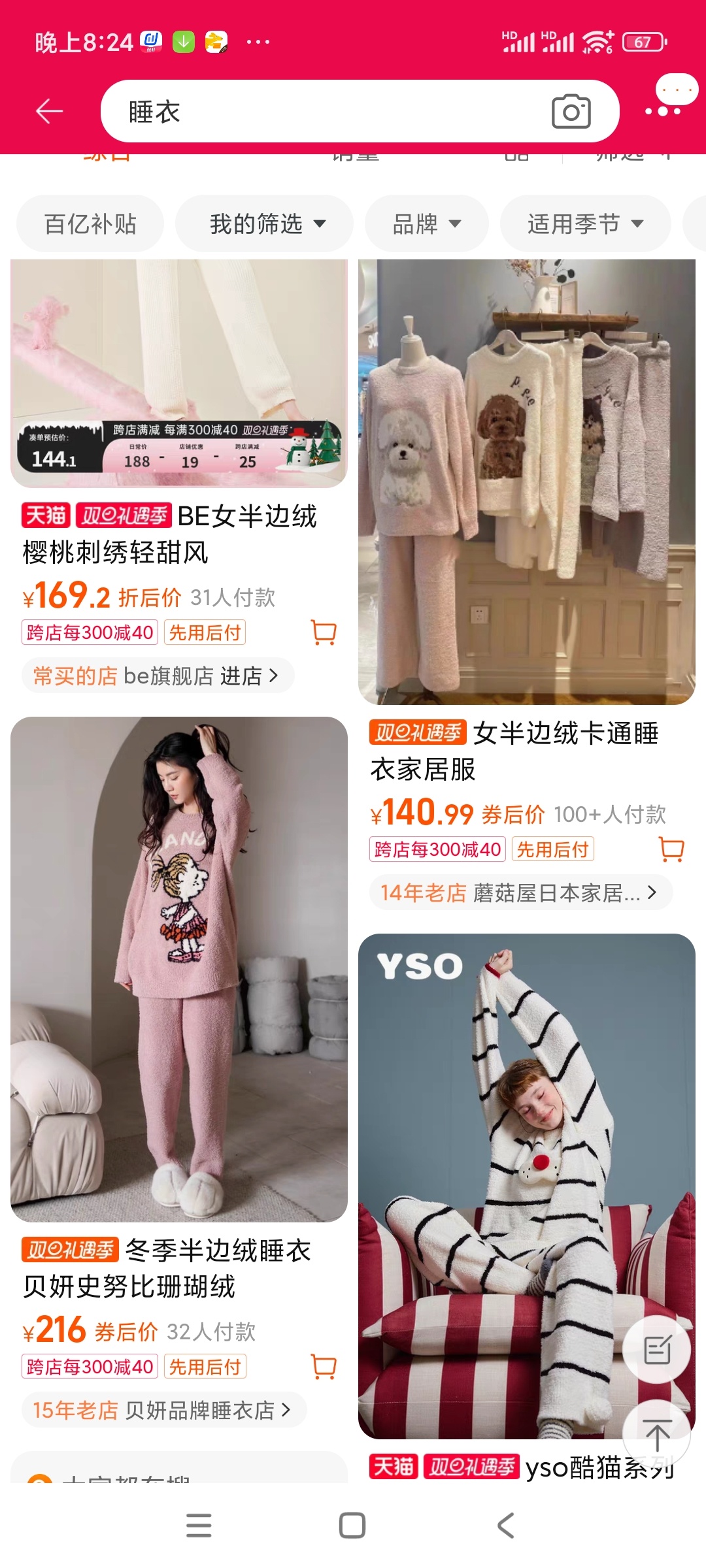Expand the 我的筛选 dropdown
The width and height of the screenshot is (706, 1568).
[x=265, y=223]
